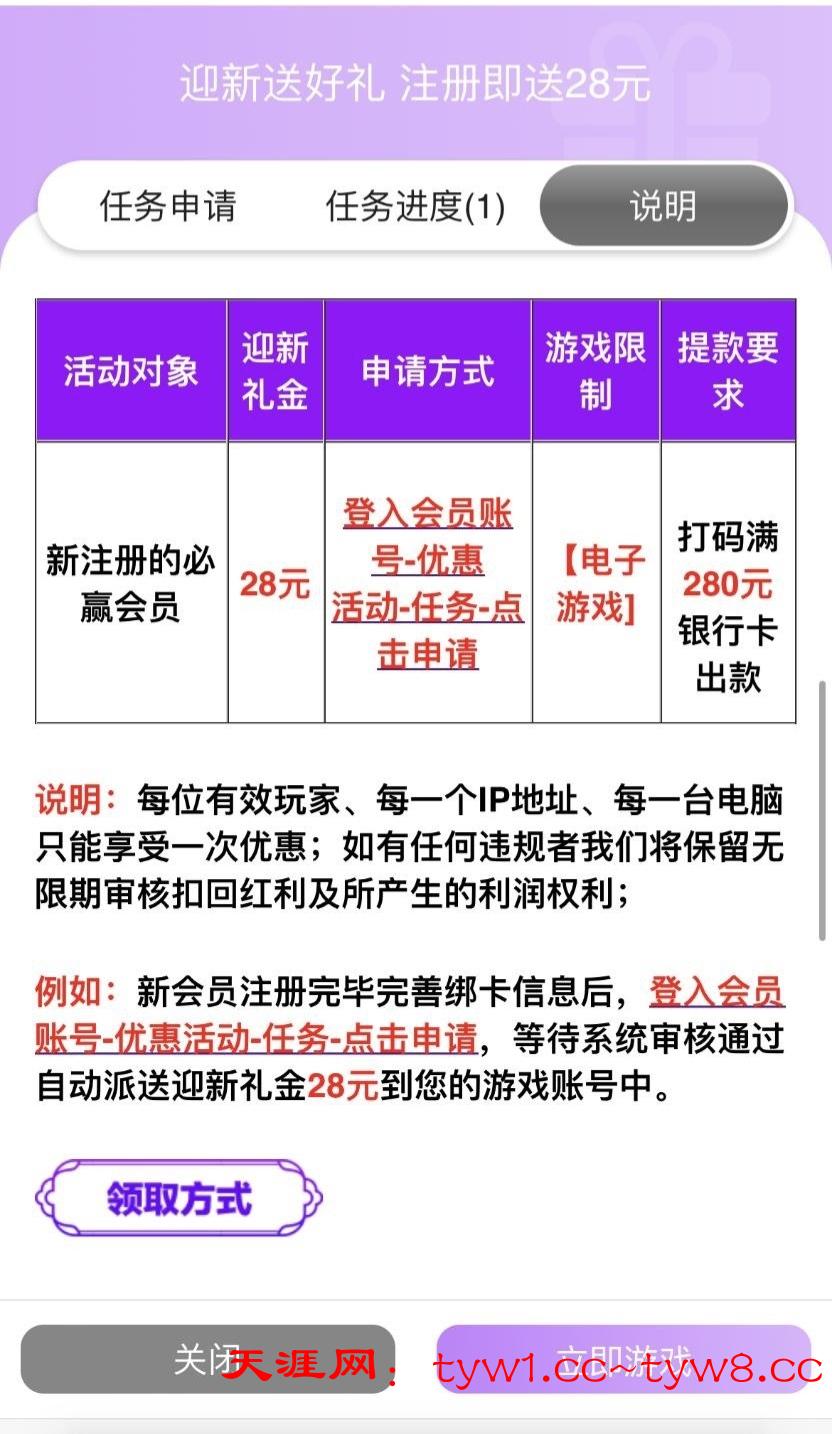The height and width of the screenshot is (1434, 832).
Task: Open the 任务进度(1) tab
Action: click(x=415, y=207)
